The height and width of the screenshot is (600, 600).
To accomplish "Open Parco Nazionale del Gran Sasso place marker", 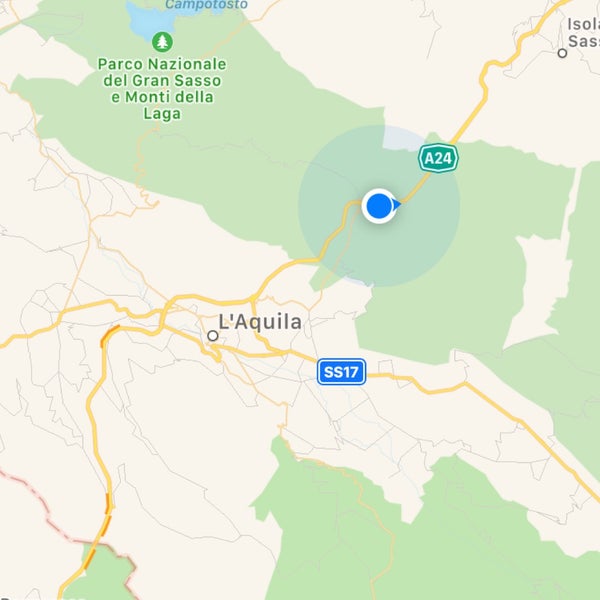I will [162, 42].
